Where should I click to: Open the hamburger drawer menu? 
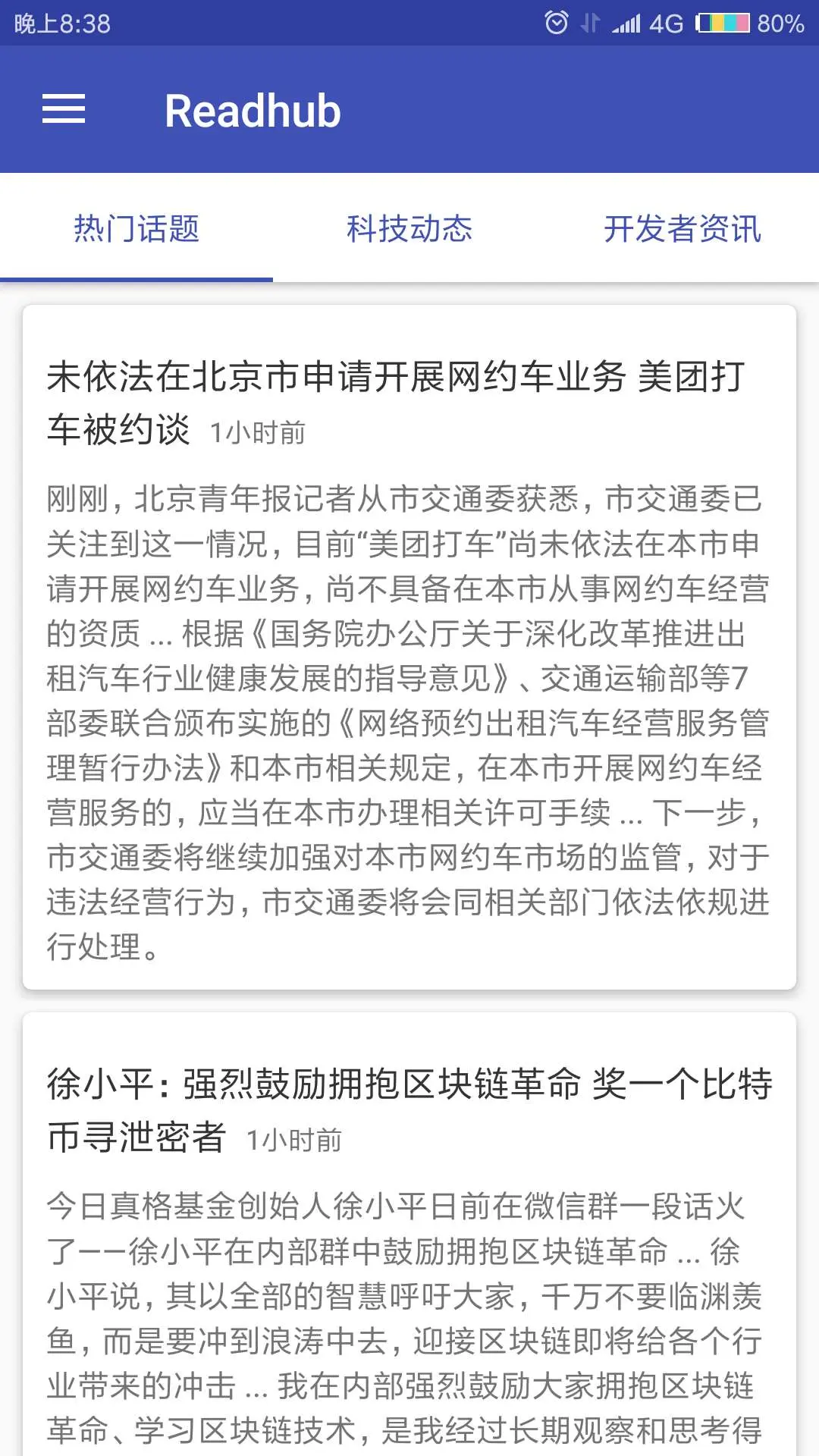64,109
